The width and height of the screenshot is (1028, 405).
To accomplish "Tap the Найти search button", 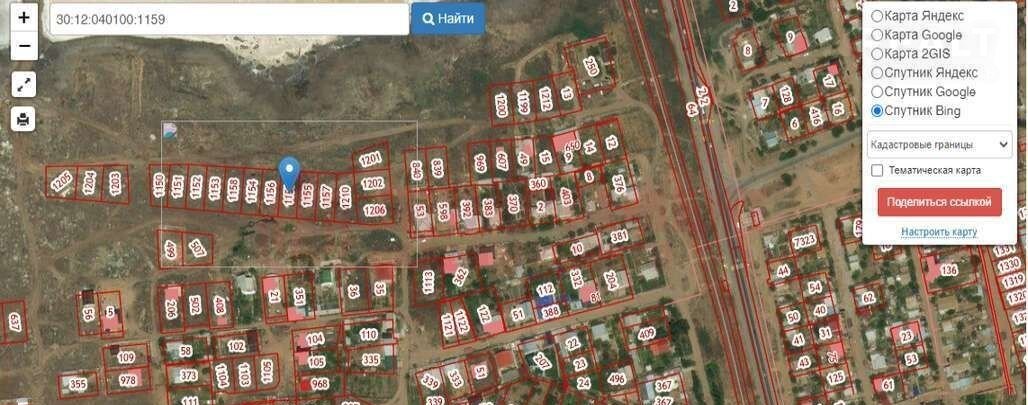I will [448, 19].
